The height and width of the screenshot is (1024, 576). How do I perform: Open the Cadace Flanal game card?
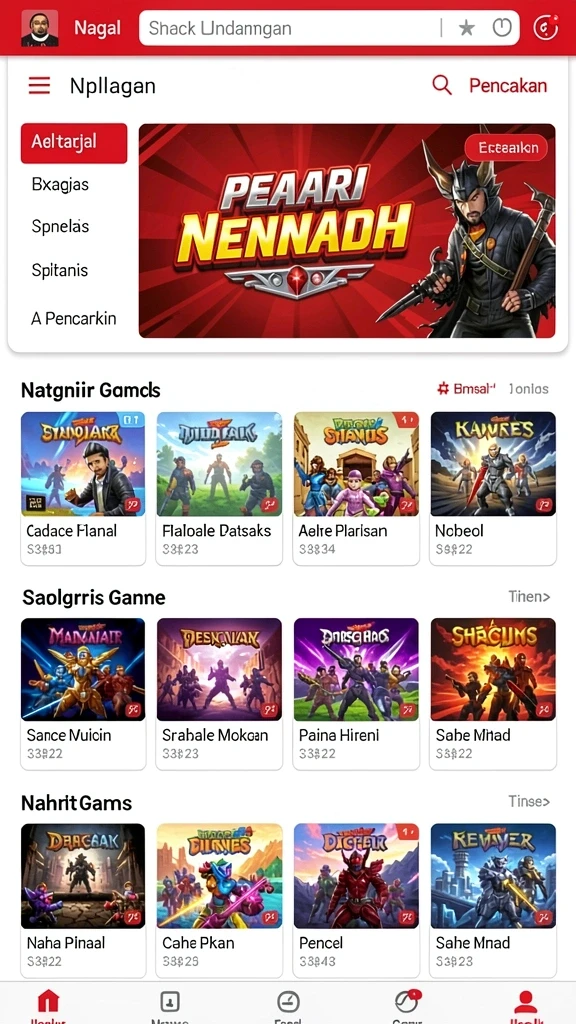(x=83, y=488)
